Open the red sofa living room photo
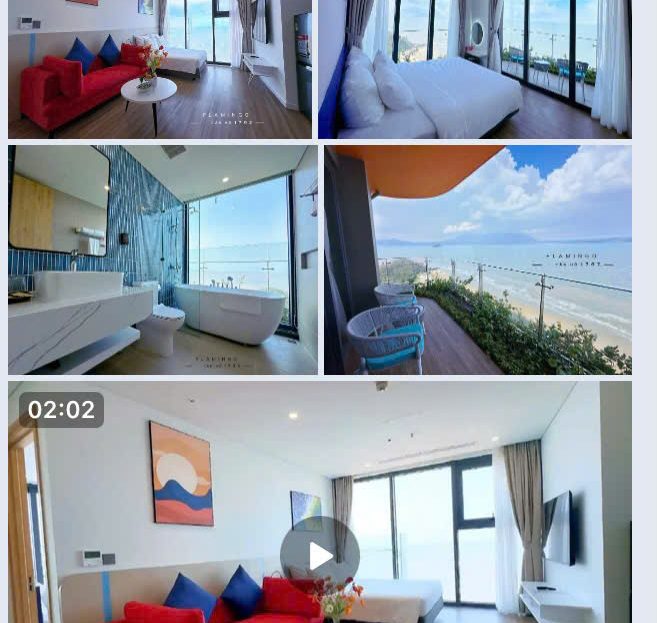The image size is (657, 623). pos(160,68)
